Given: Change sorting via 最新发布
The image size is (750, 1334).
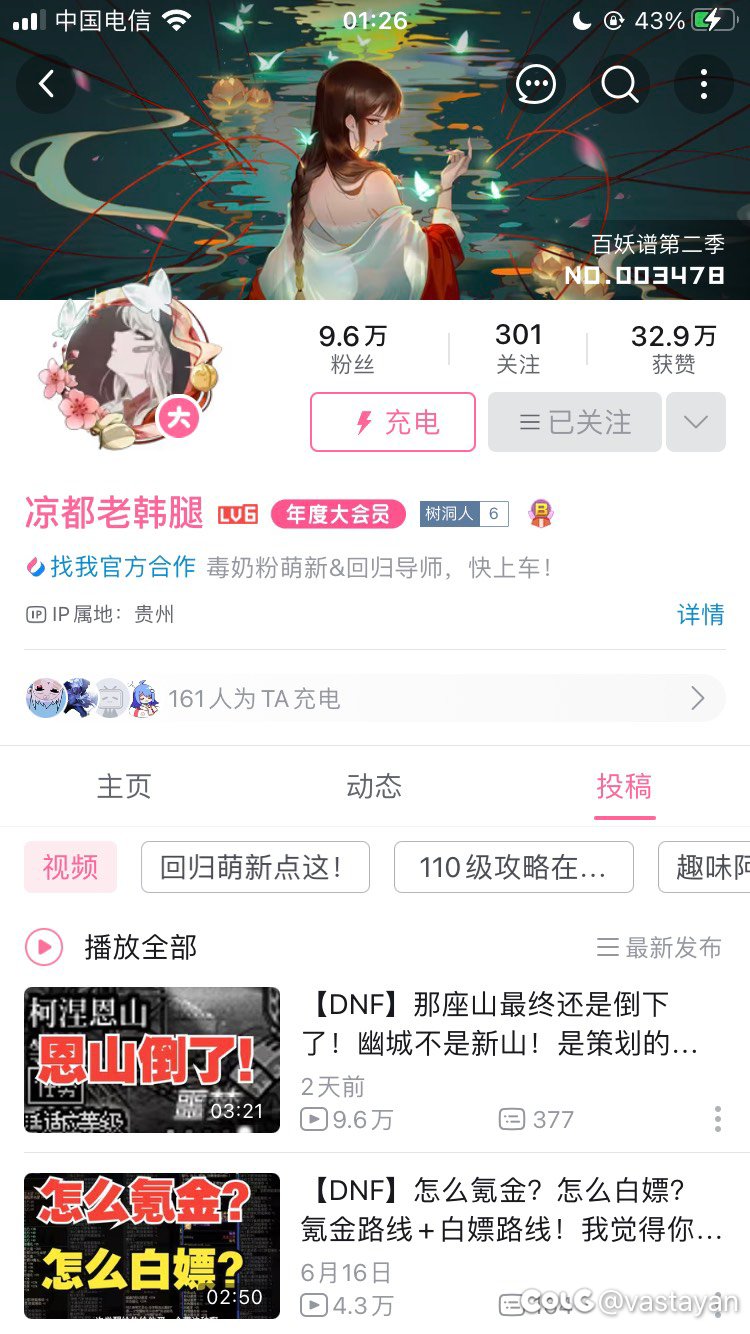Looking at the screenshot, I should click(660, 947).
